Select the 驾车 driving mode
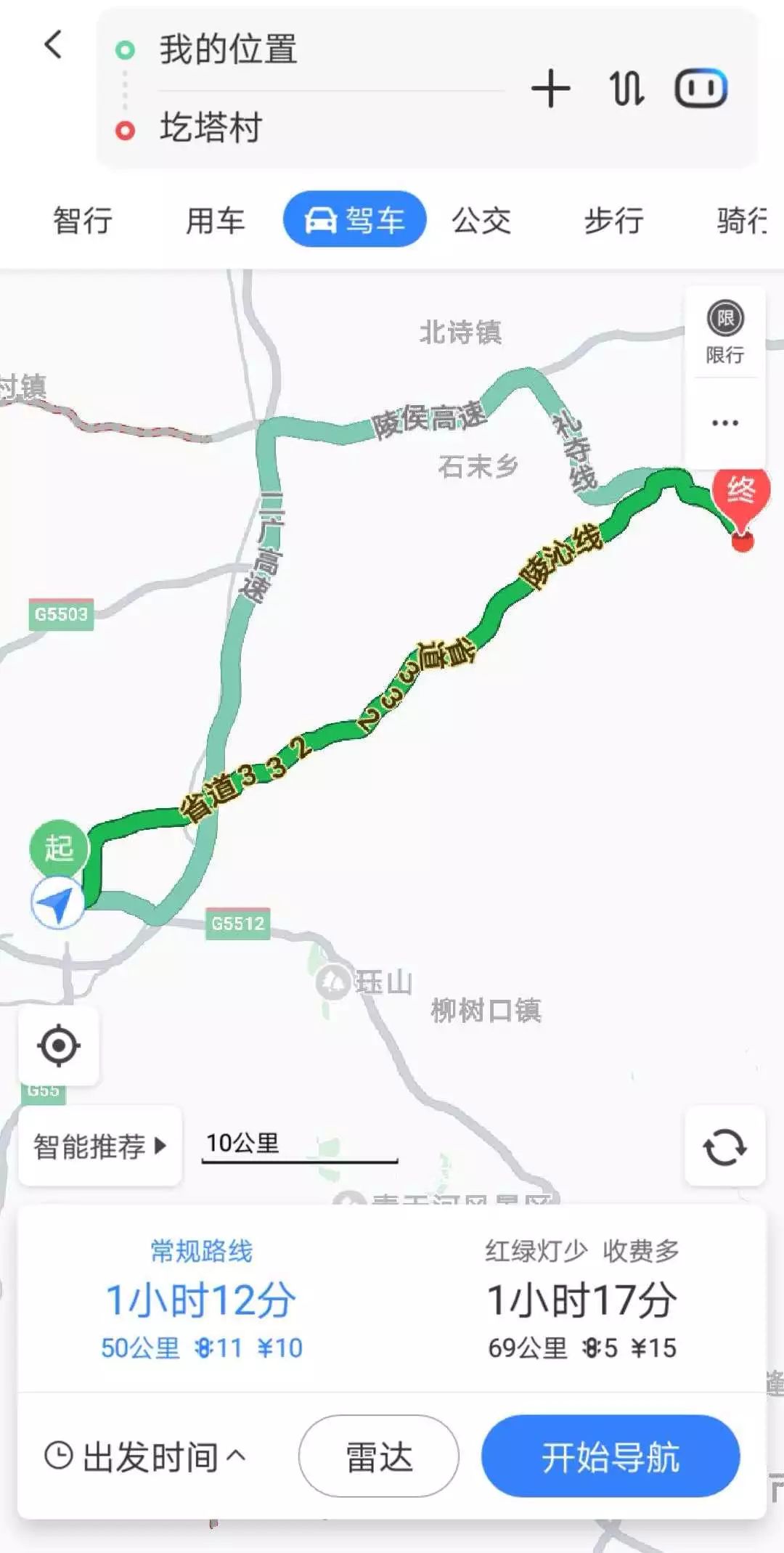Viewport: 784px width, 1553px height. [355, 219]
